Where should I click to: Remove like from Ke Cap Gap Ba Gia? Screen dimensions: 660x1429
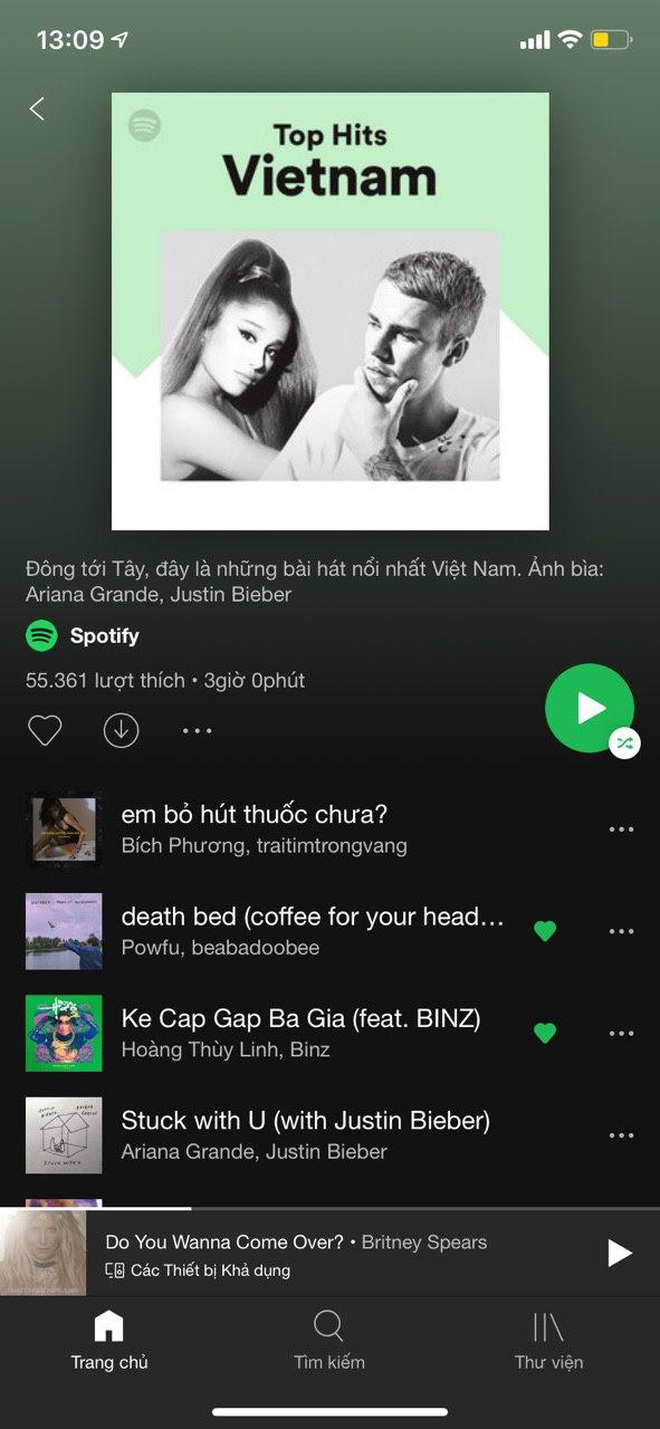tap(545, 1033)
